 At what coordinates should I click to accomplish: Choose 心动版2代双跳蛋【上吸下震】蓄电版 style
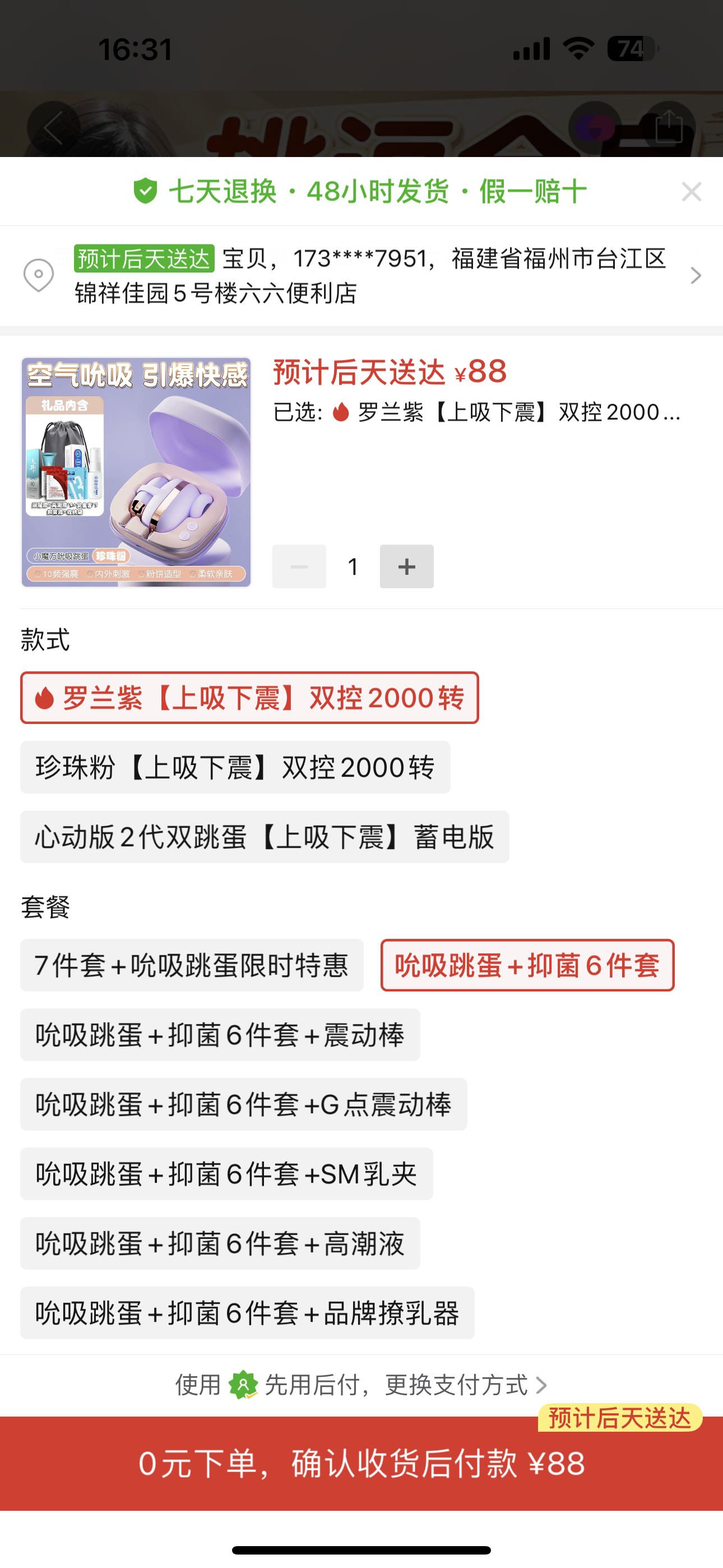click(x=264, y=836)
